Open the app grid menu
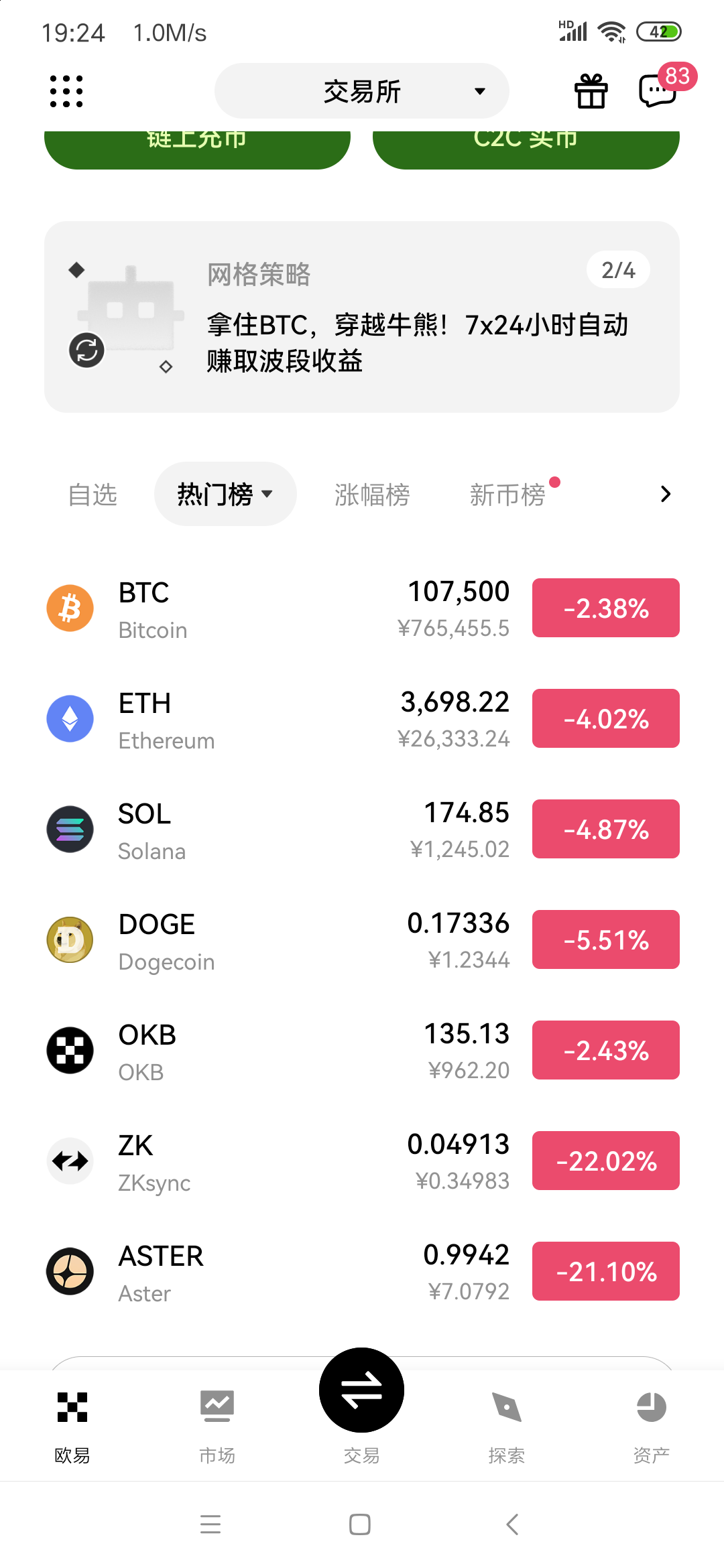This screenshot has height=1568, width=724. pyautogui.click(x=66, y=90)
